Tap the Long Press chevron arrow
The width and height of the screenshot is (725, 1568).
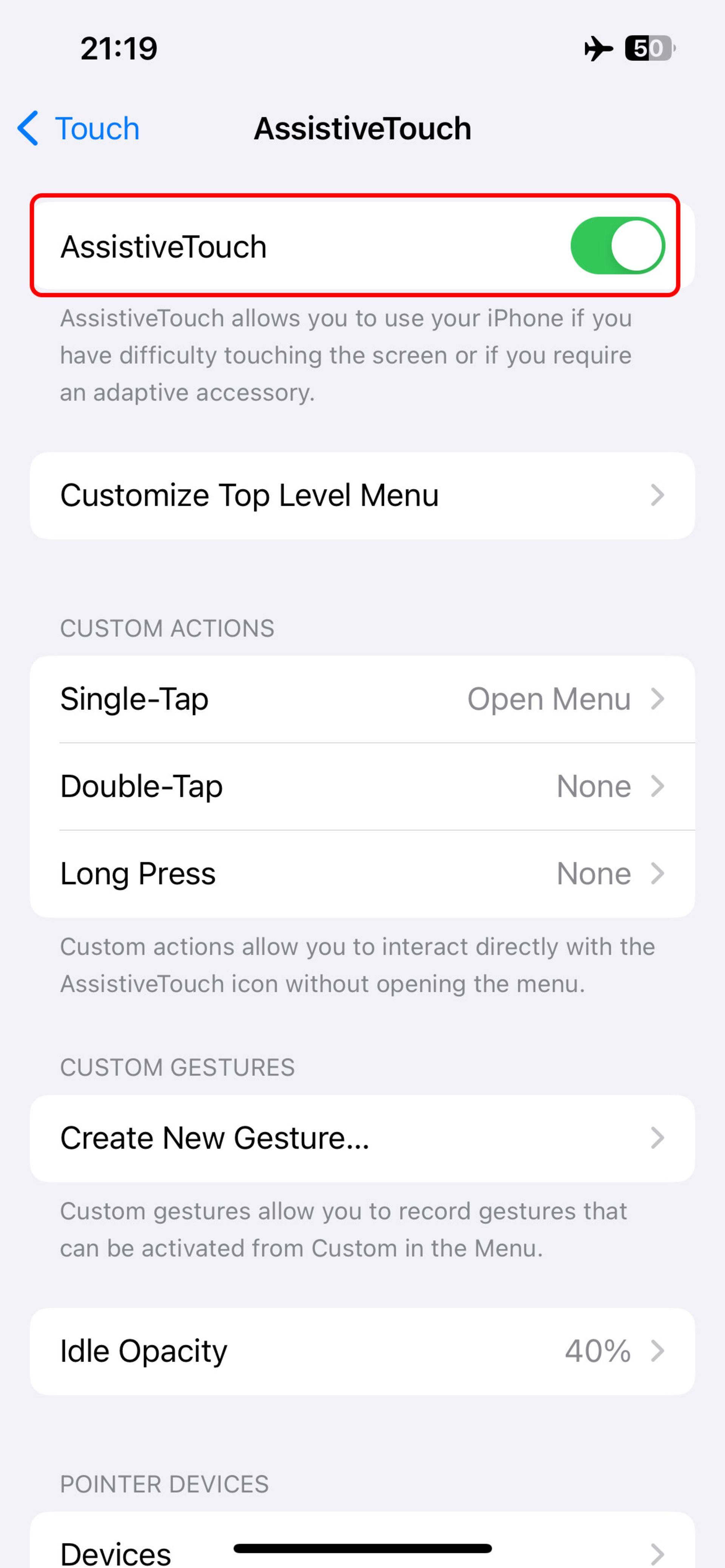657,874
